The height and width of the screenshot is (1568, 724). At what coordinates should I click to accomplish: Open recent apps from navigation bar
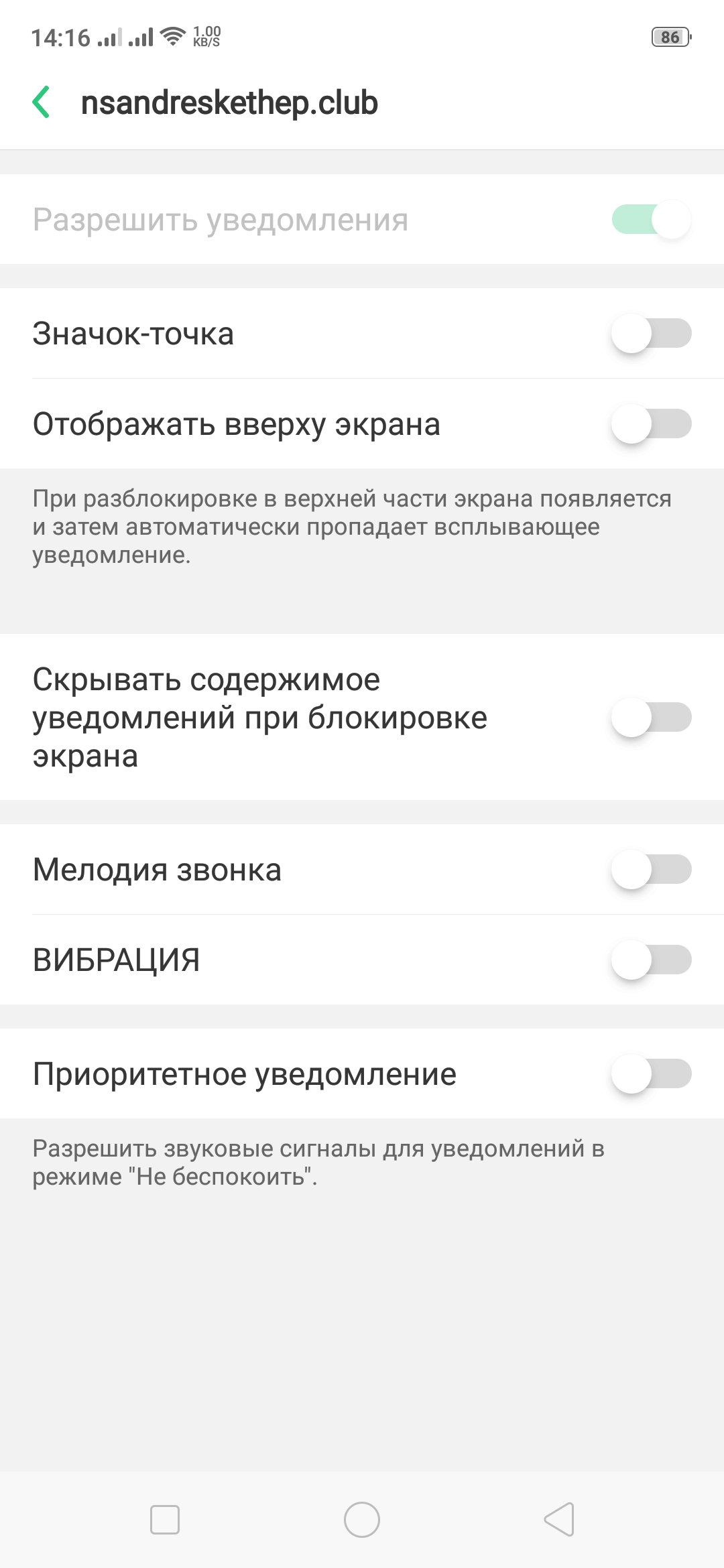pos(165,1519)
